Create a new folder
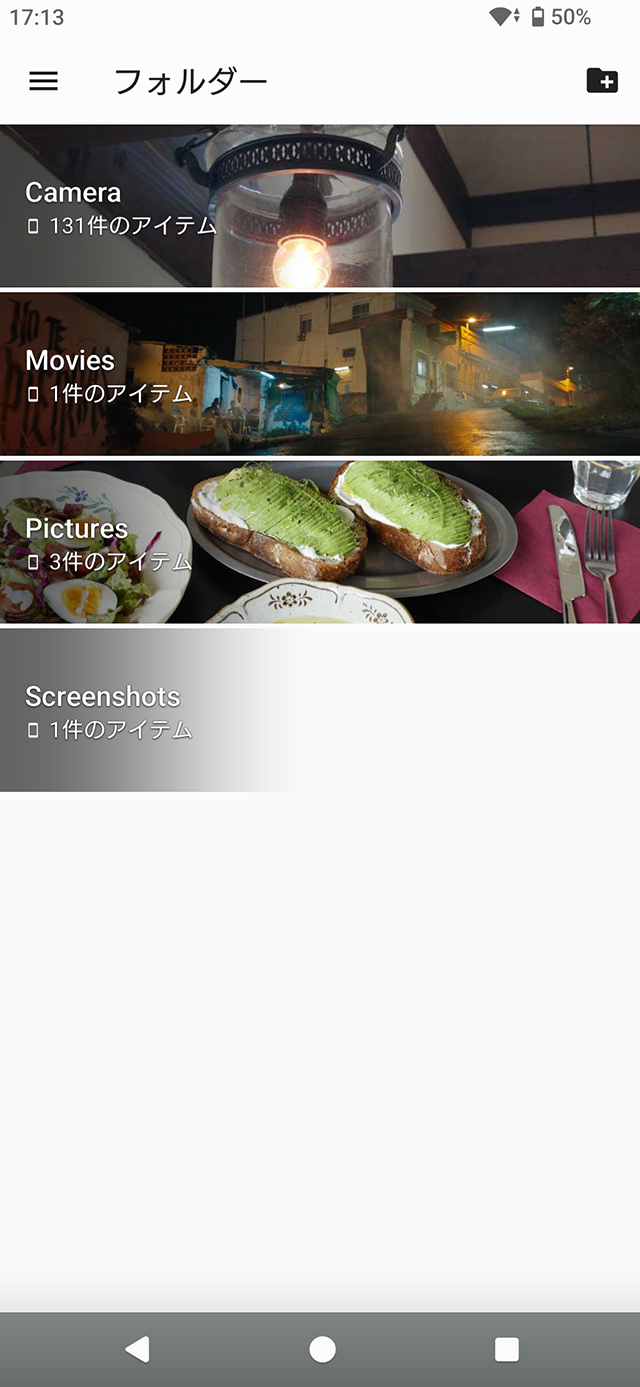This screenshot has height=1387, width=640. pos(601,81)
